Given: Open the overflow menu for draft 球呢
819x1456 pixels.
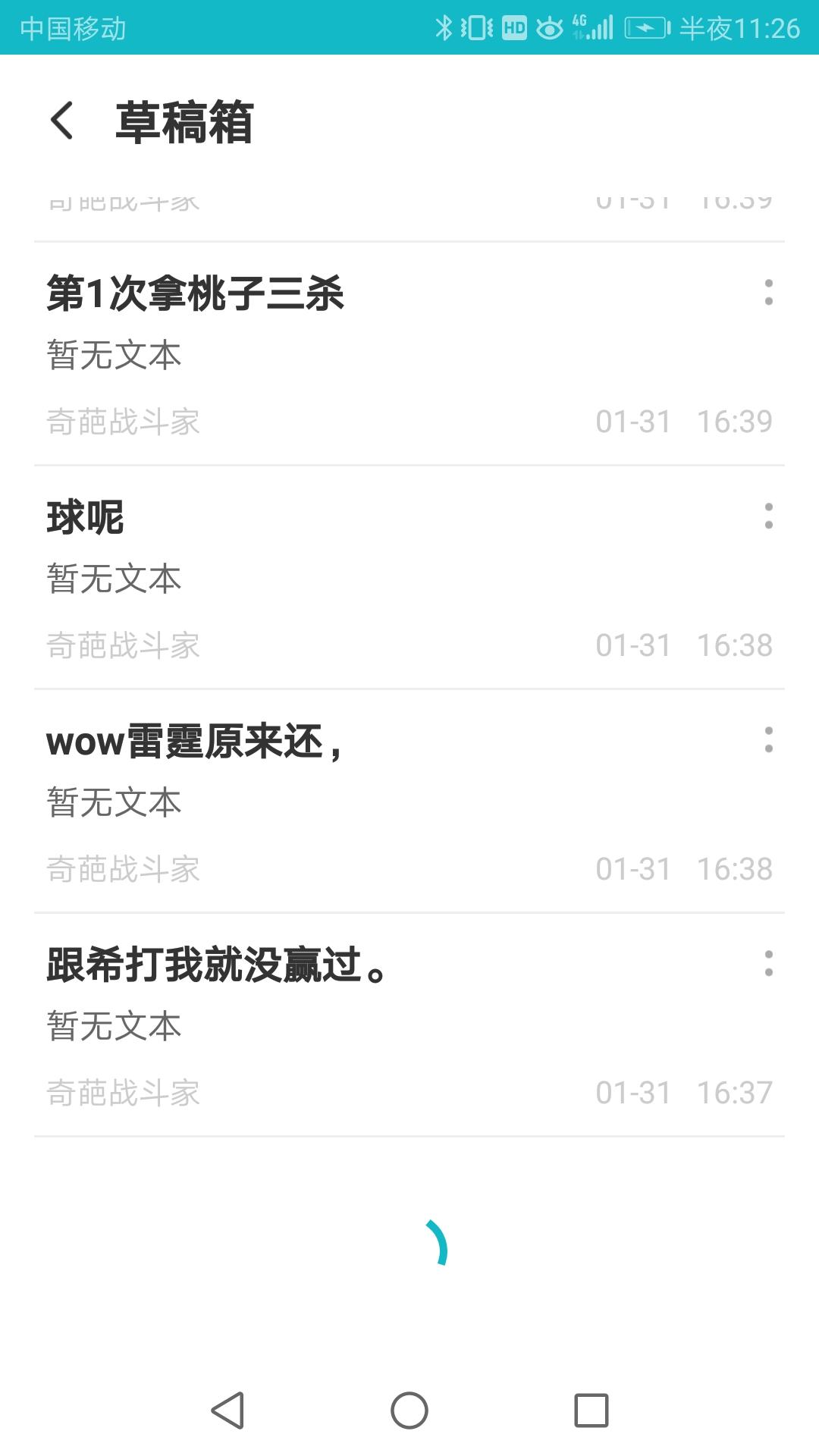Looking at the screenshot, I should pos(768,516).
